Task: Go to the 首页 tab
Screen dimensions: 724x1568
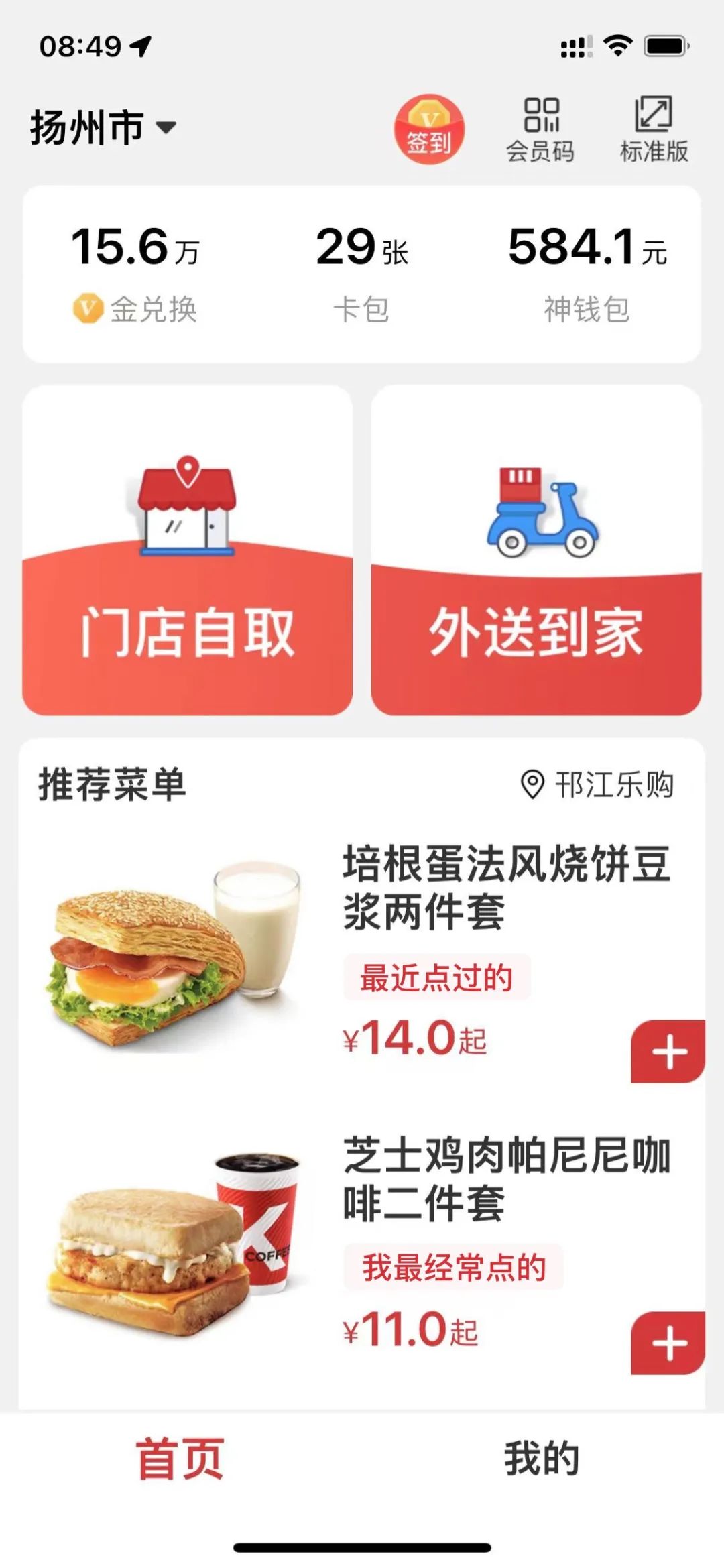Action: (180, 1459)
